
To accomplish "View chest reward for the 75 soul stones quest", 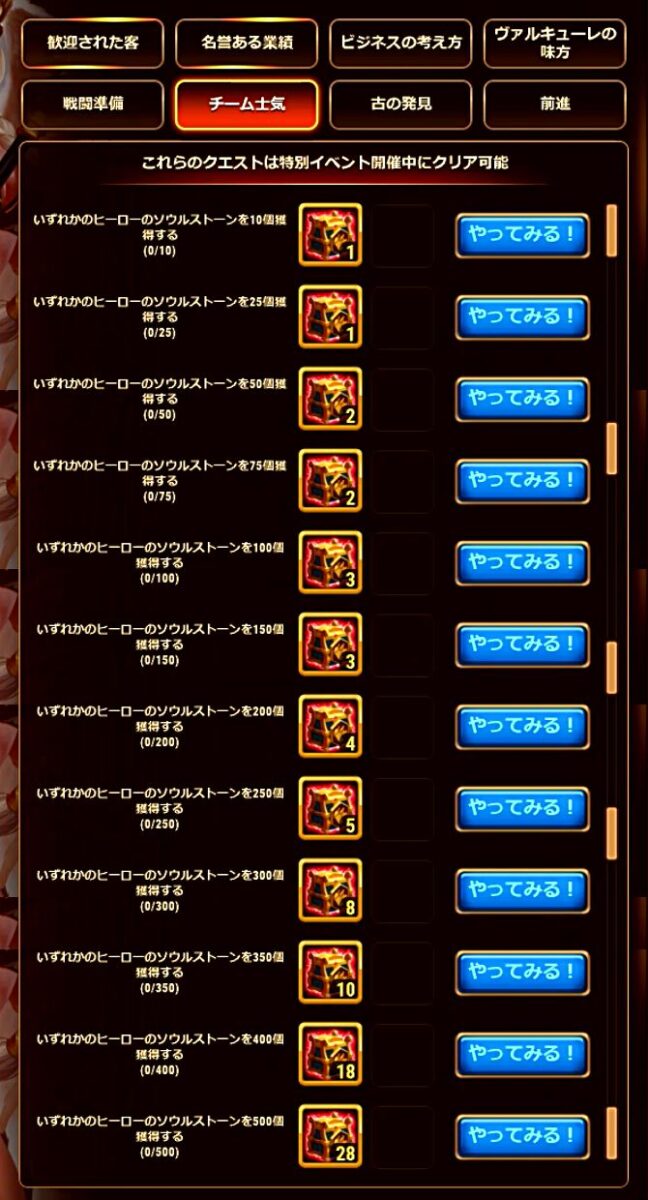I will 330,481.
